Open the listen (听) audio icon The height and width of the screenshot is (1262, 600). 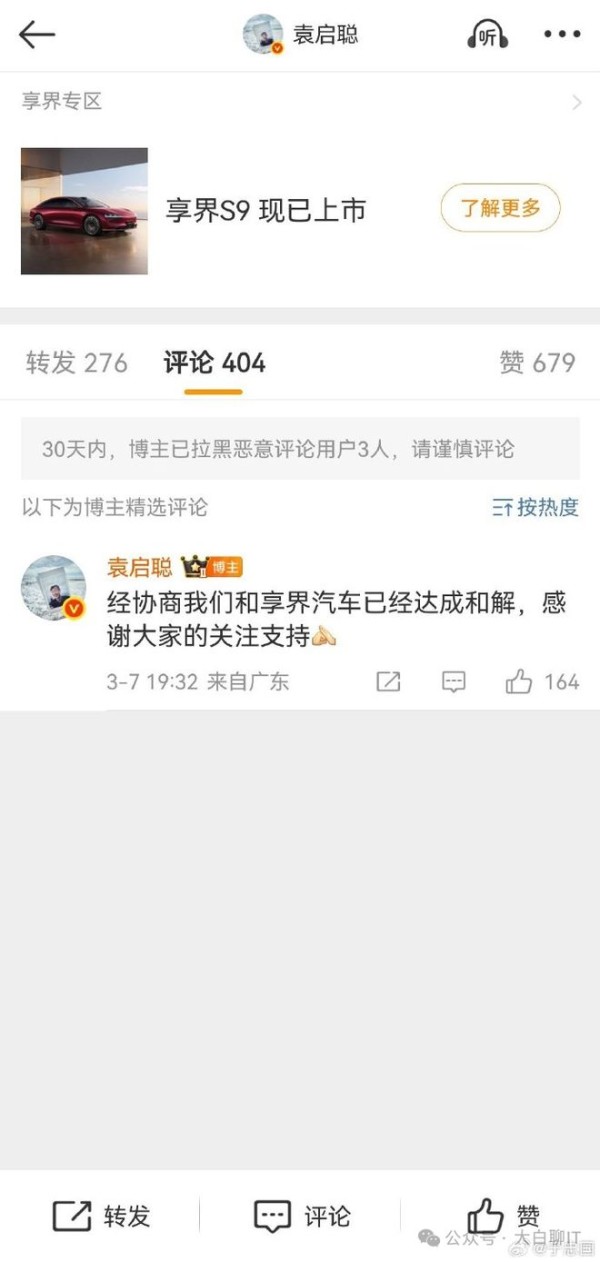coord(487,35)
